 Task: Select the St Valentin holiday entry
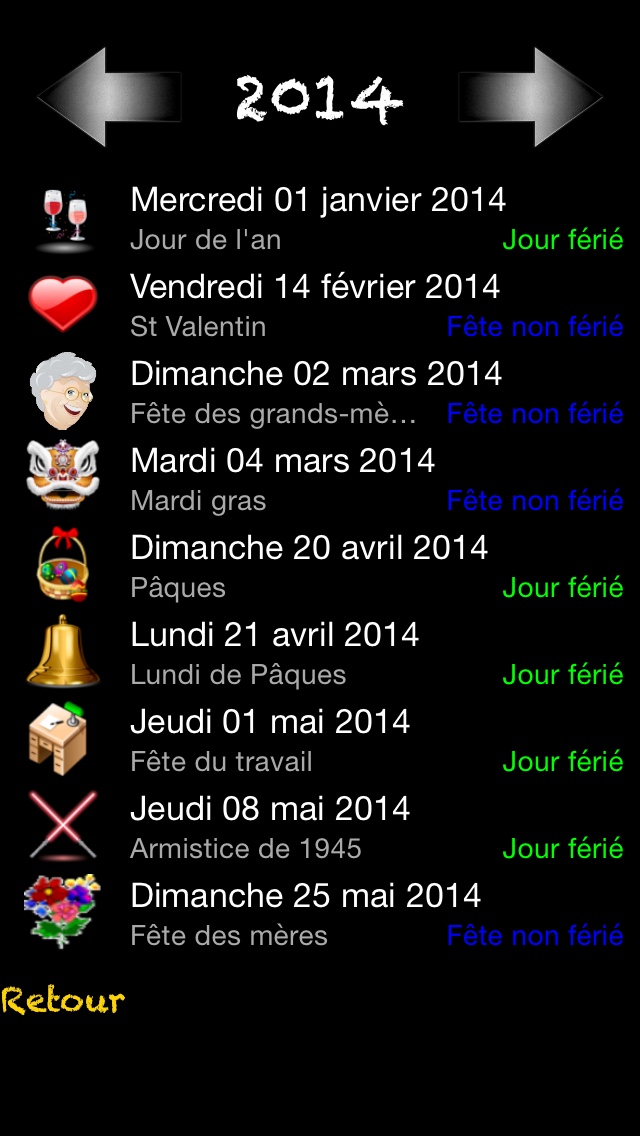pyautogui.click(x=320, y=305)
